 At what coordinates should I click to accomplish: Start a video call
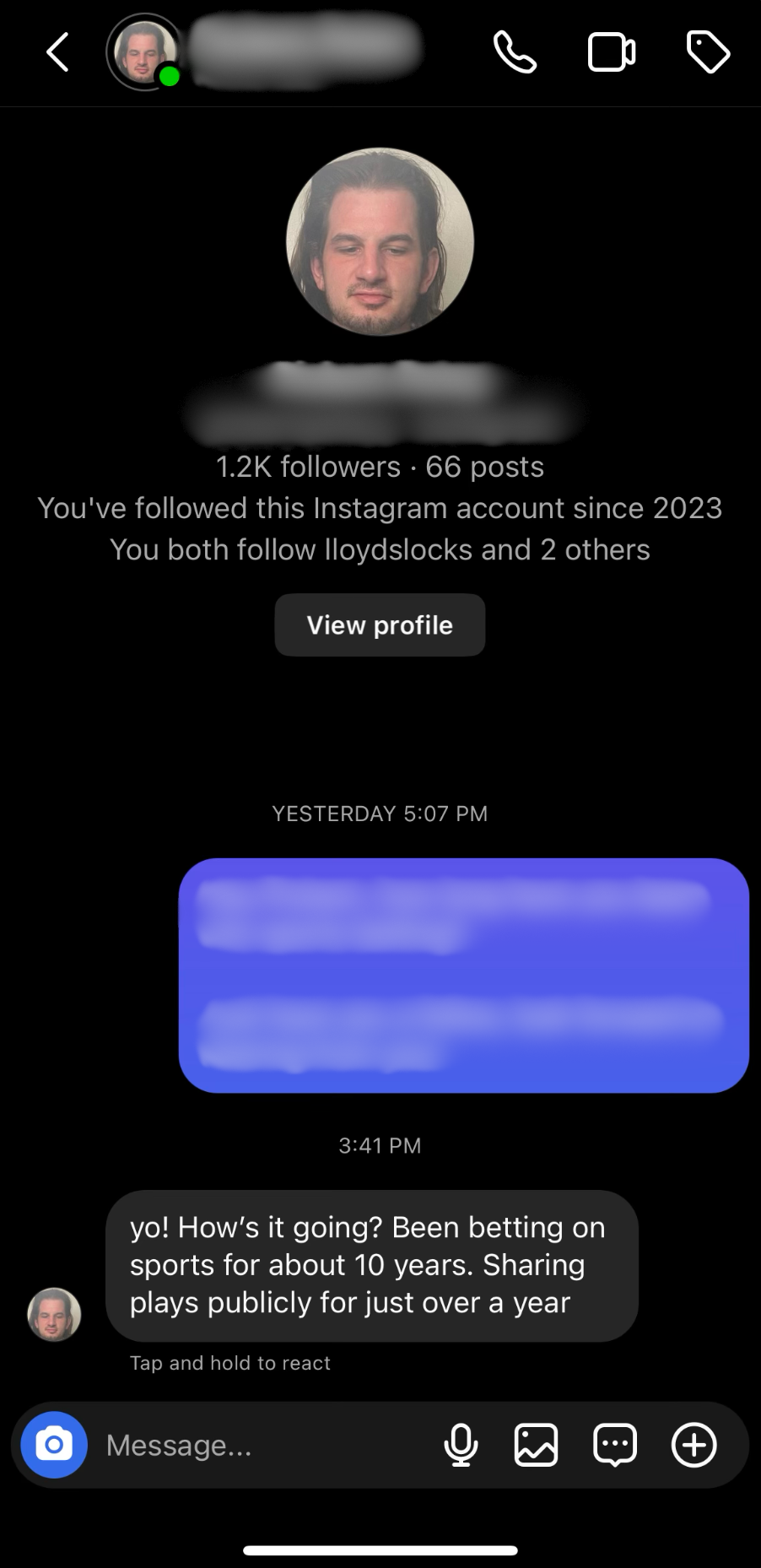pyautogui.click(x=611, y=52)
